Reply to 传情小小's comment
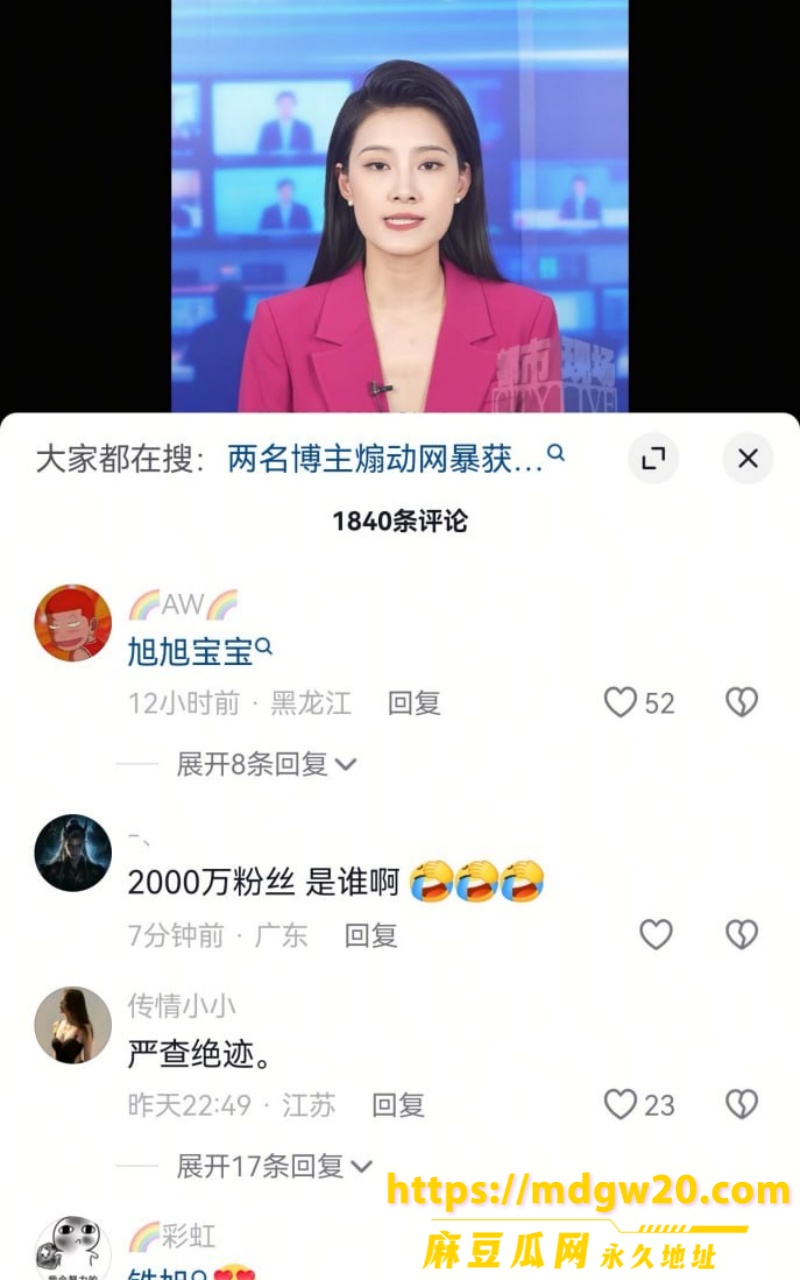 click(398, 1105)
